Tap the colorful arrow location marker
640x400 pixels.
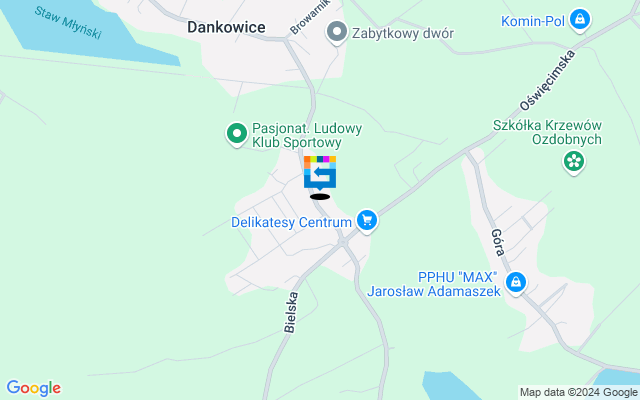click(x=320, y=172)
